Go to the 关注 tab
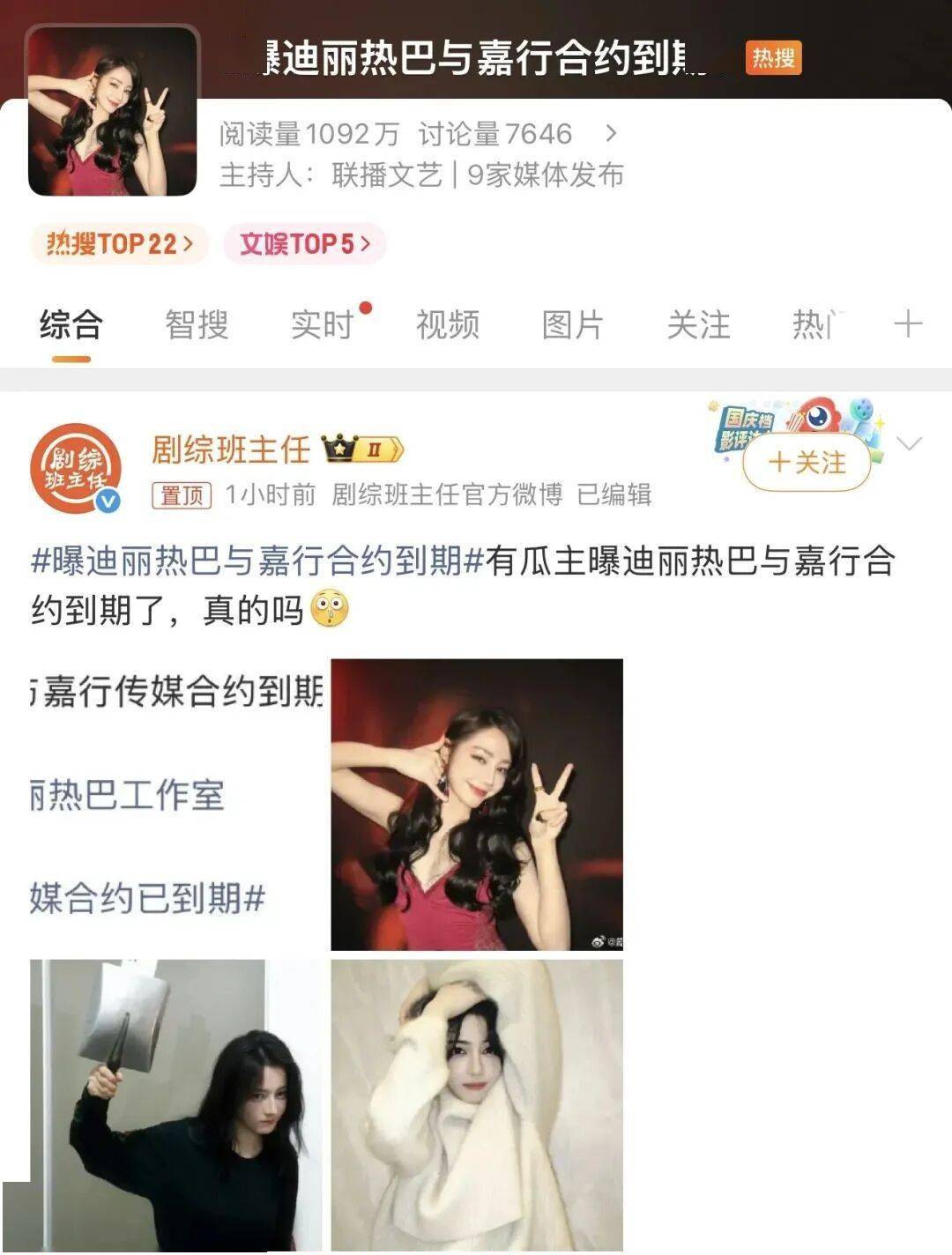The image size is (952, 1255). pos(698,325)
